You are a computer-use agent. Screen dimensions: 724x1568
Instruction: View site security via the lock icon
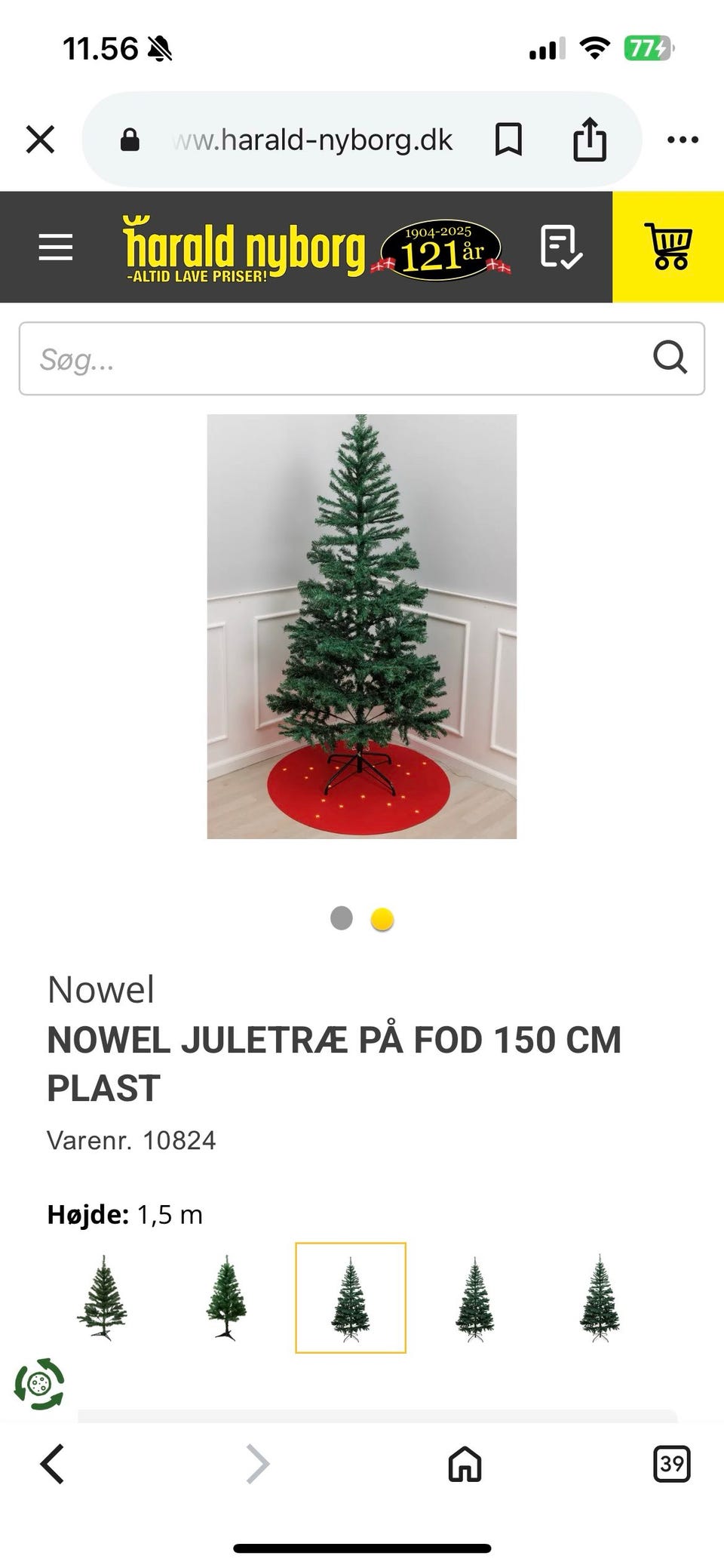129,139
